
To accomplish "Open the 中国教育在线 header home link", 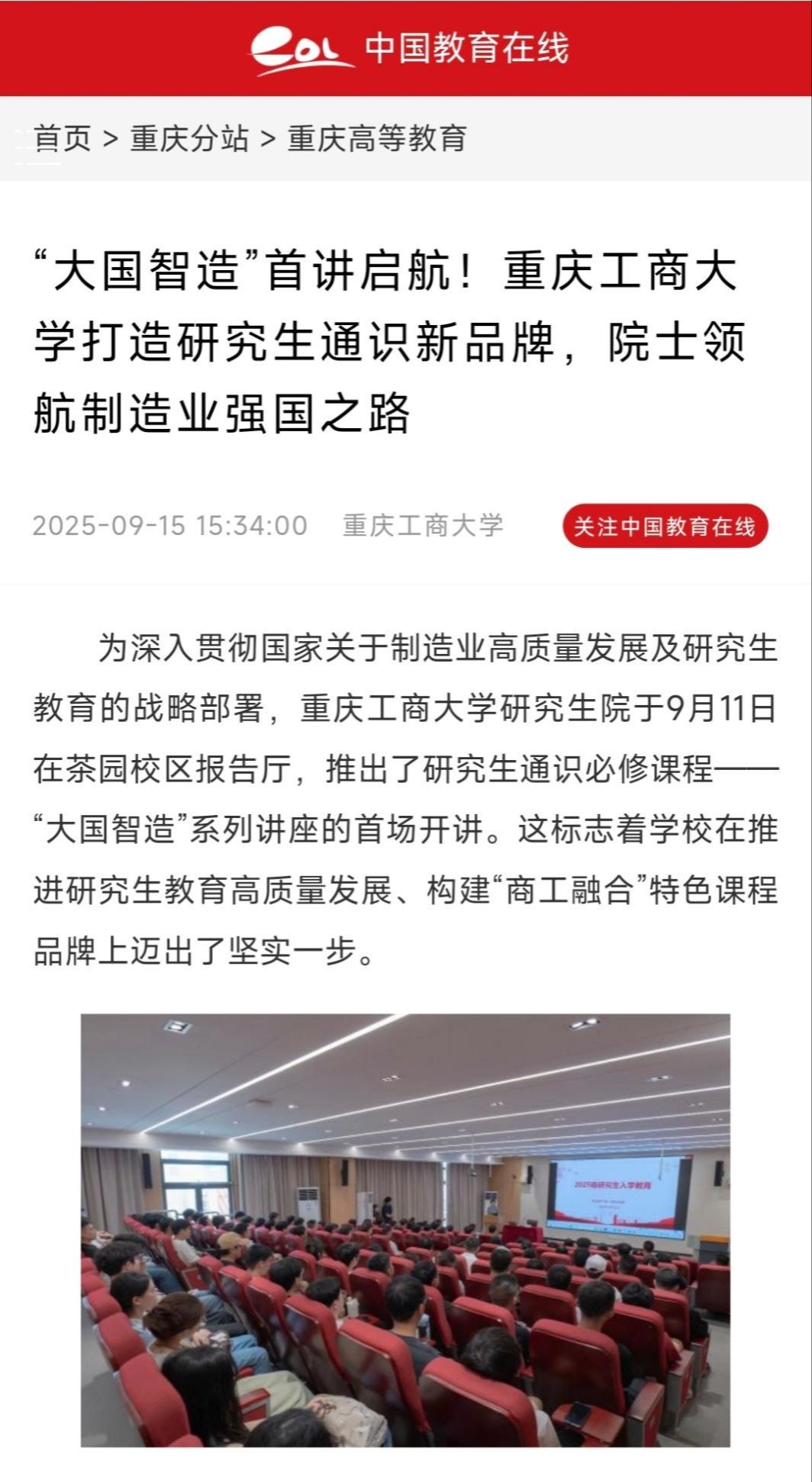I will 409,48.
